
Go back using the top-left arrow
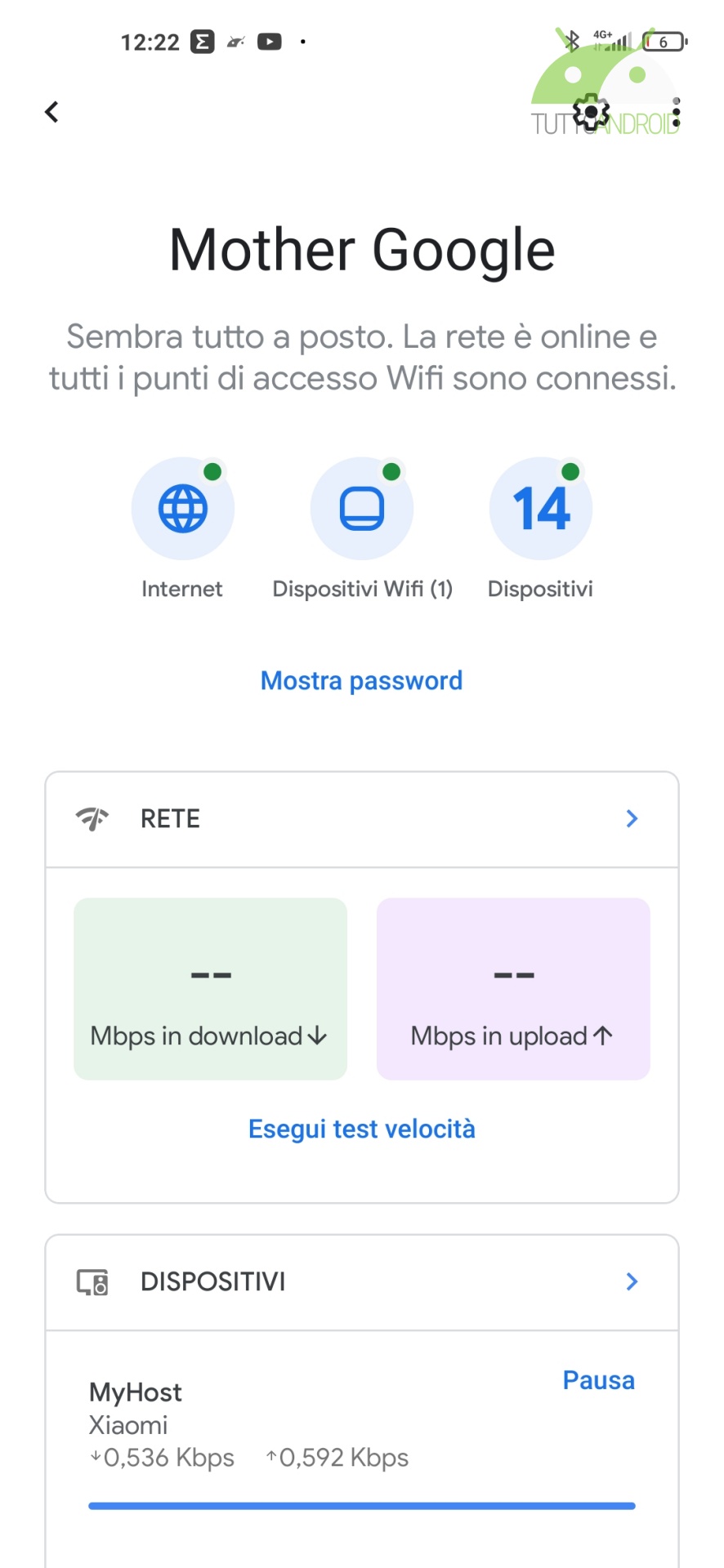51,112
